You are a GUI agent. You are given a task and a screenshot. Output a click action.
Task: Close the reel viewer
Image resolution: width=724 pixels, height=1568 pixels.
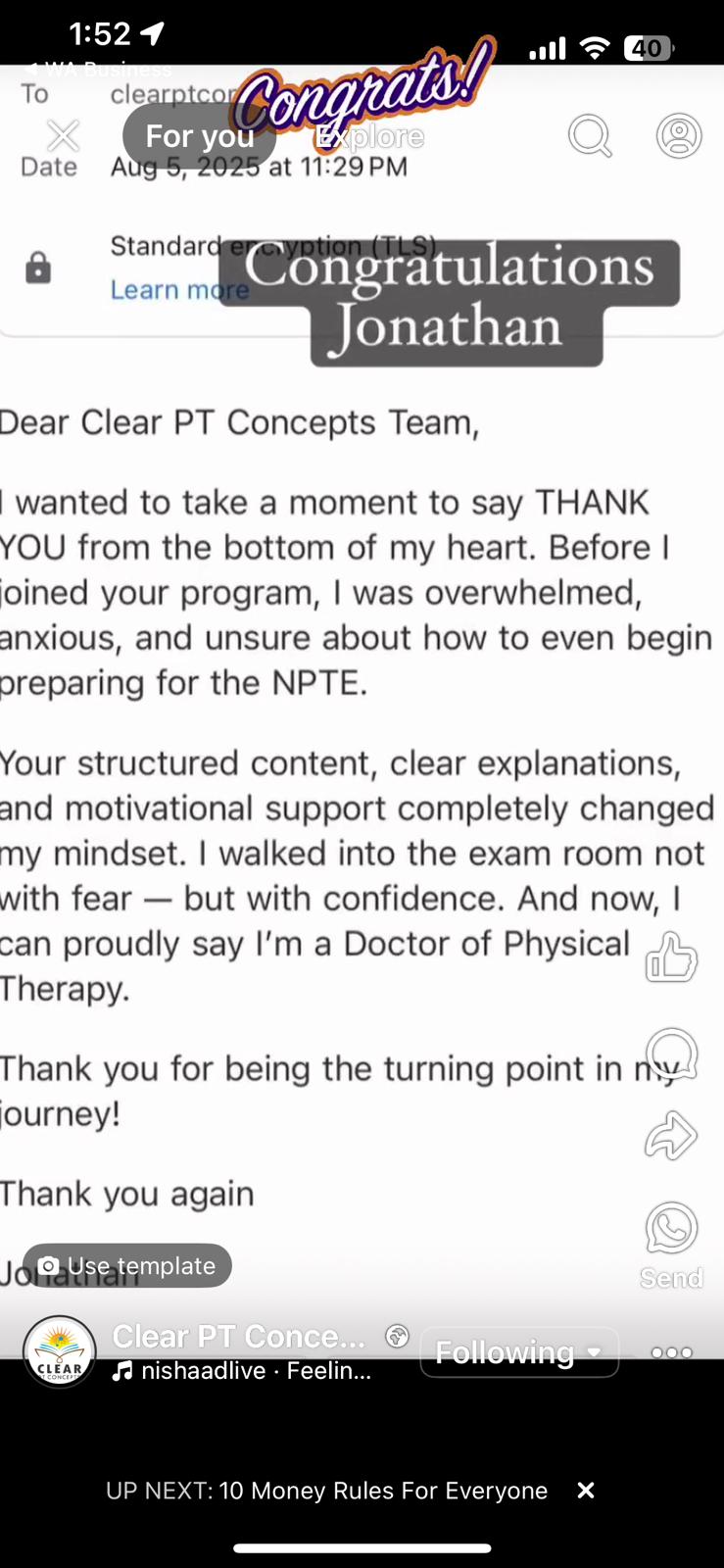coord(64,136)
